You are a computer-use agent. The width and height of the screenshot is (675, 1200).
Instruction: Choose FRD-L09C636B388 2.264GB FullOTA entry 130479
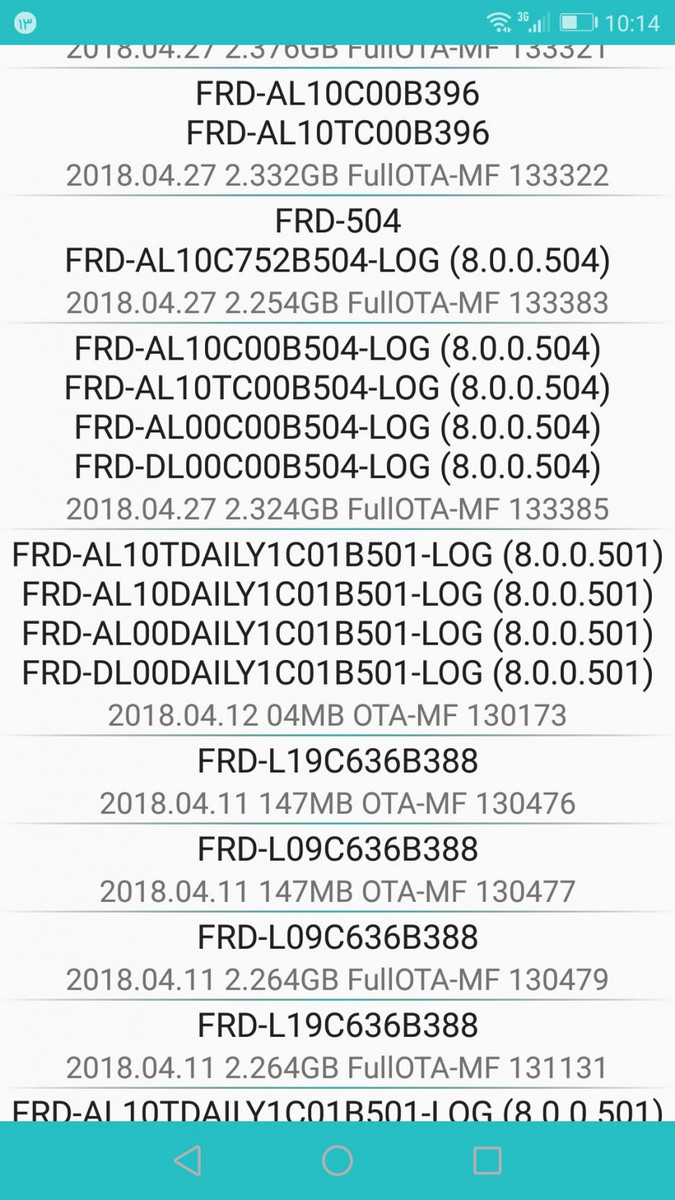337,957
